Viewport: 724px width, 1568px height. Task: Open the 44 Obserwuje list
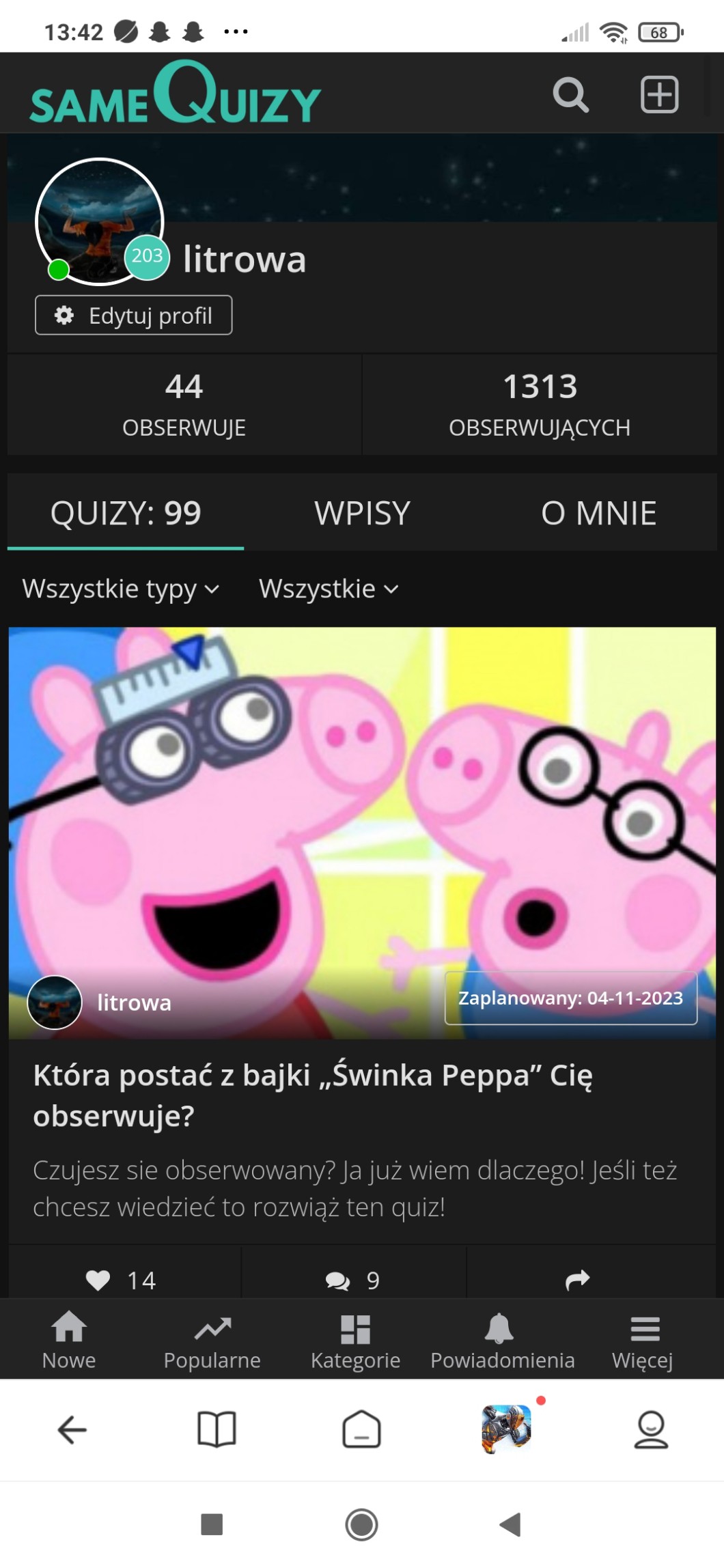(184, 404)
